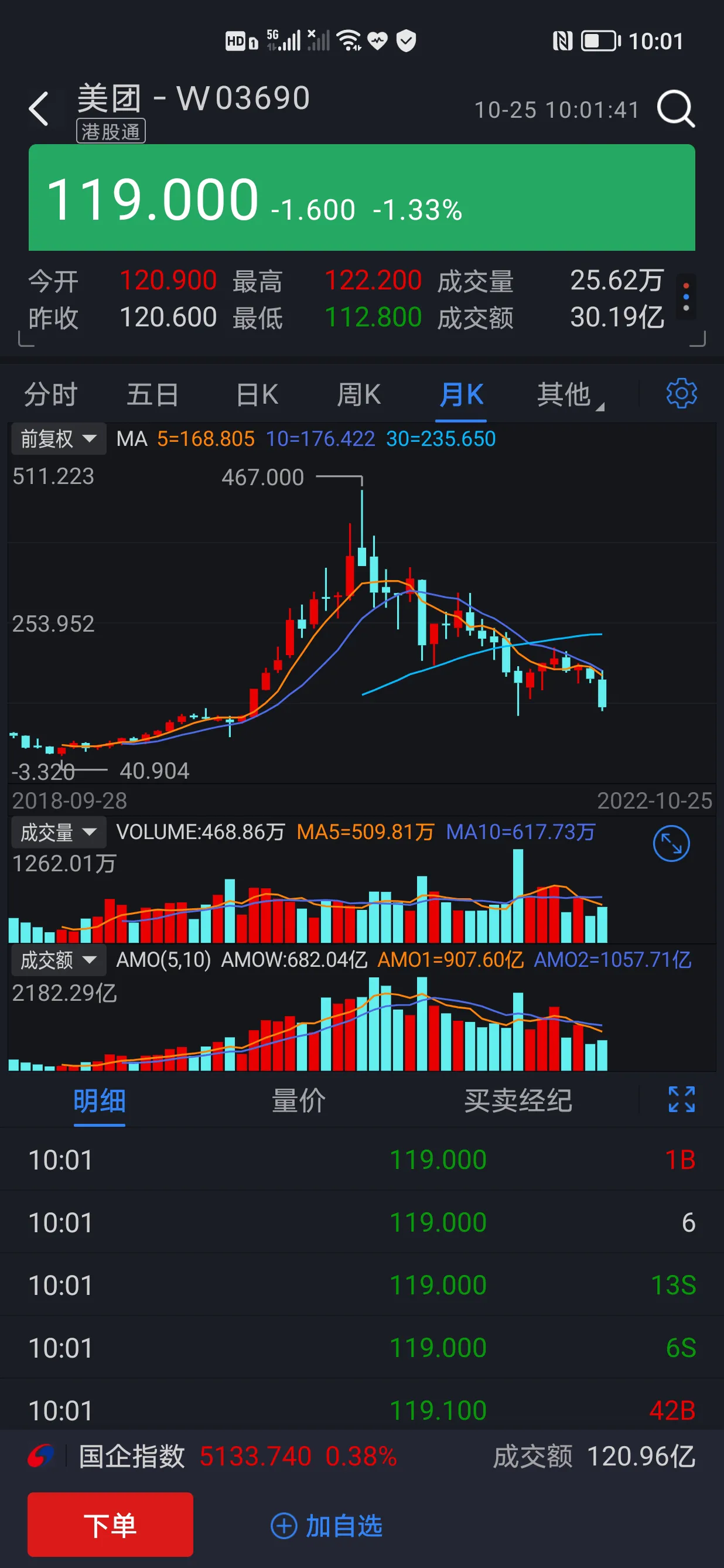The image size is (724, 1568).
Task: Go back from the 美团 stock page
Action: [39, 110]
